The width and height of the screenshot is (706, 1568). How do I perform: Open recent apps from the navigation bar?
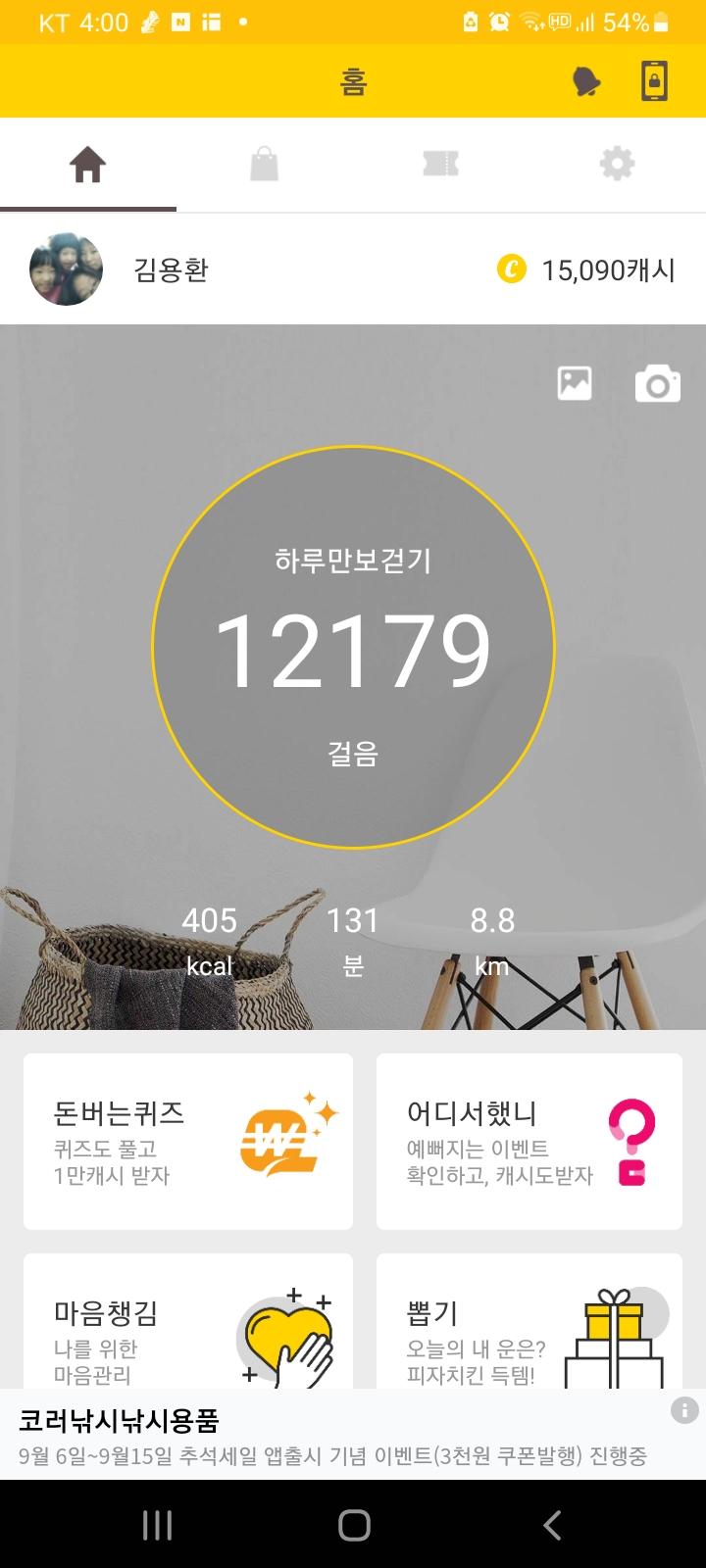pyautogui.click(x=157, y=1525)
